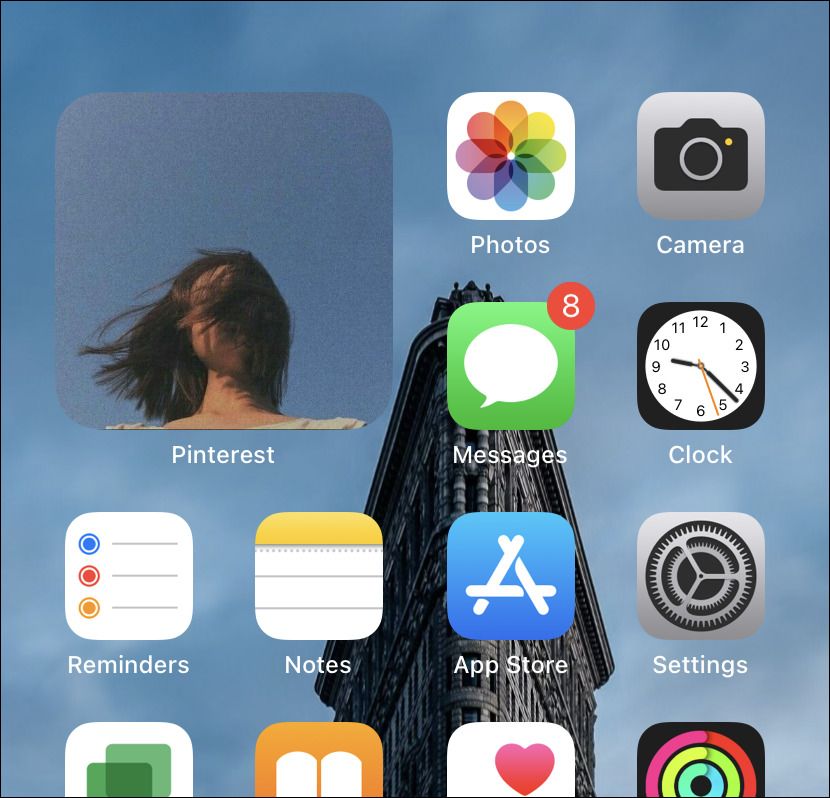Open the green overlapping squares app

[x=128, y=762]
